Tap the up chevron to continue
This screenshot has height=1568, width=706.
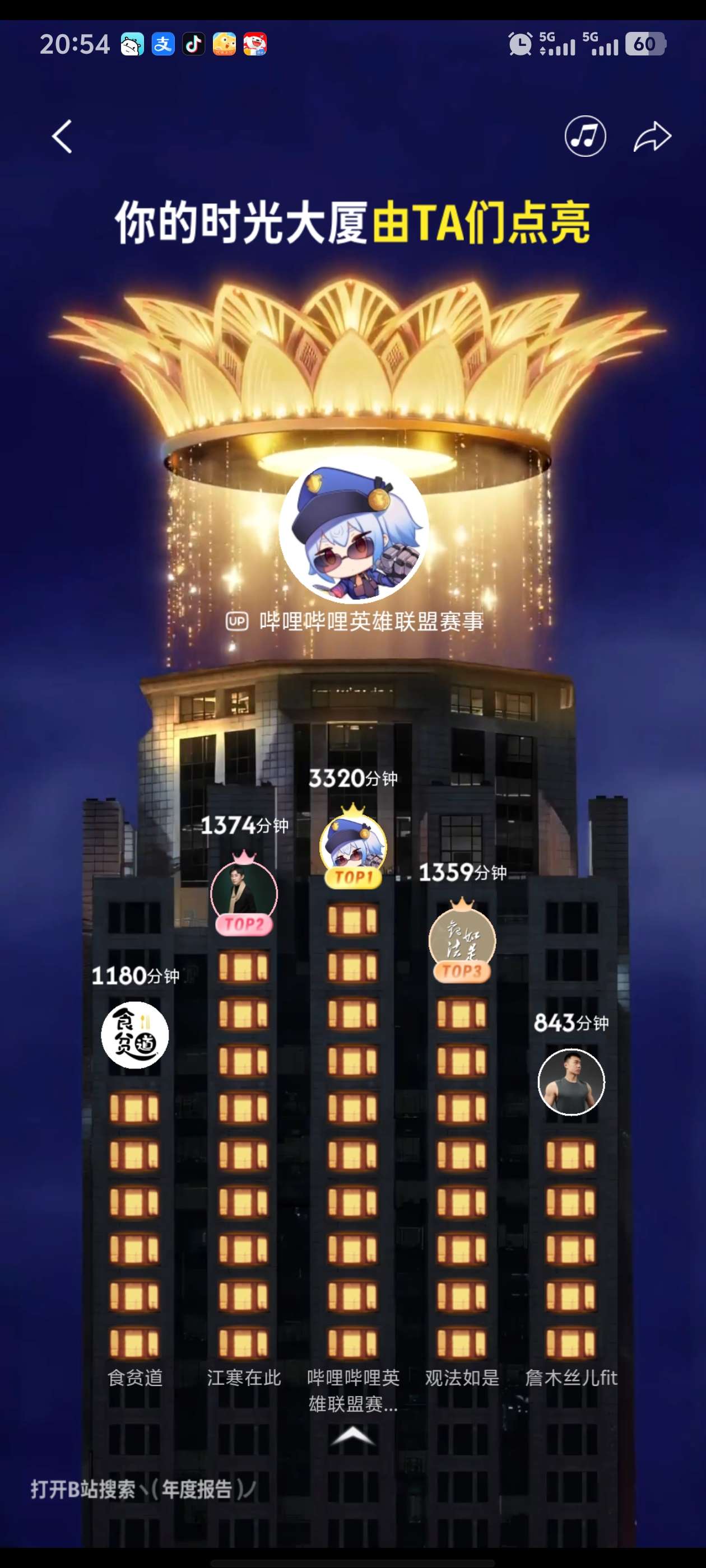coord(352,1436)
